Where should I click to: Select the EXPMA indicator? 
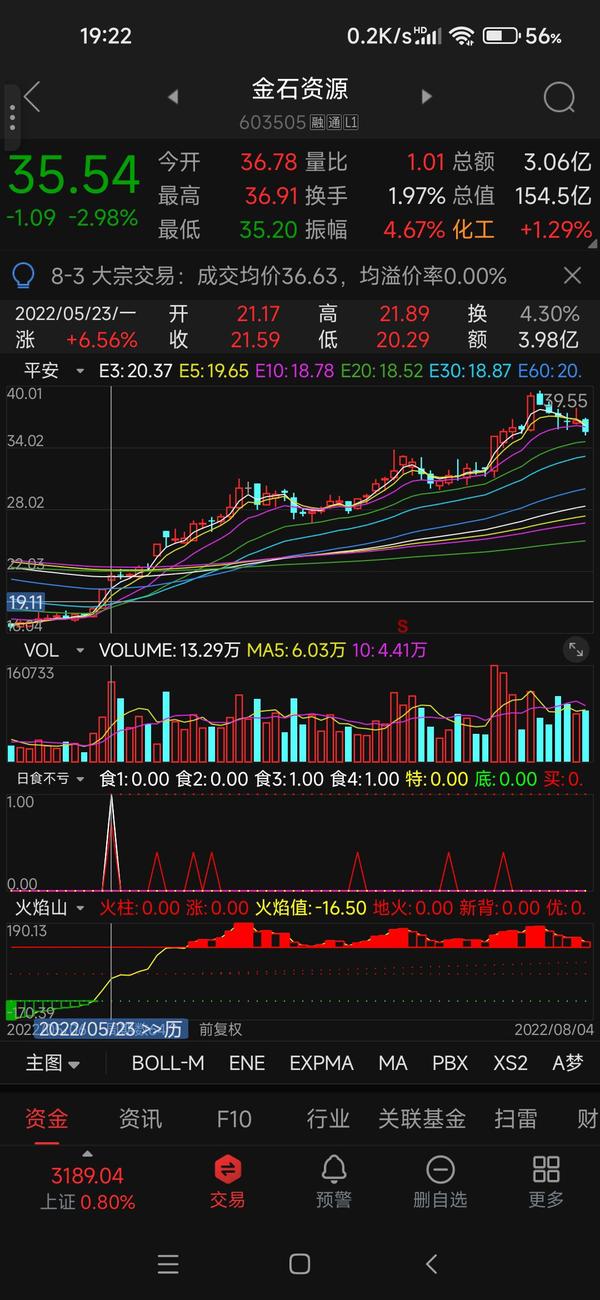click(x=322, y=1063)
